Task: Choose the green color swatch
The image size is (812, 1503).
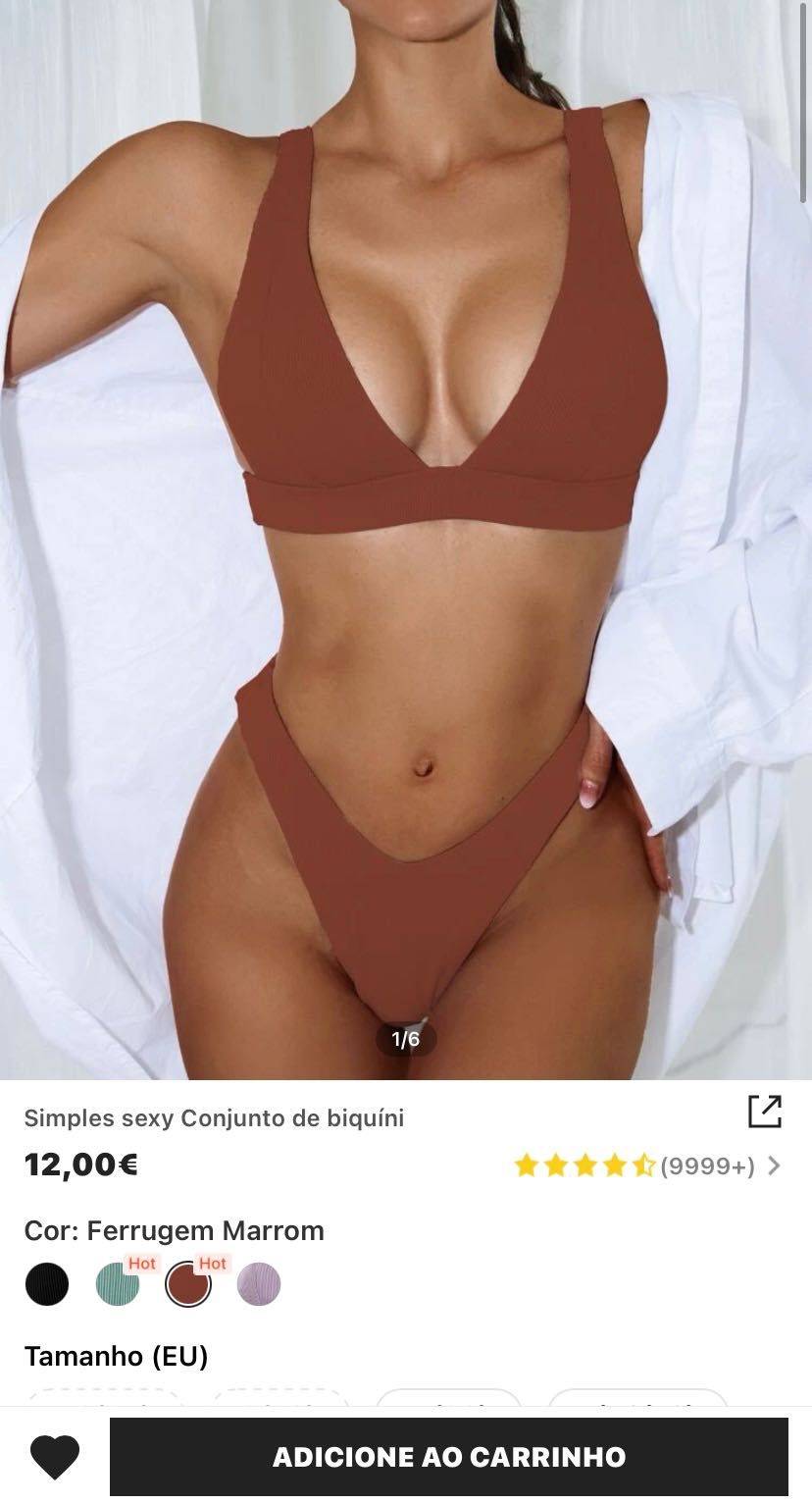Action: pos(118,1283)
